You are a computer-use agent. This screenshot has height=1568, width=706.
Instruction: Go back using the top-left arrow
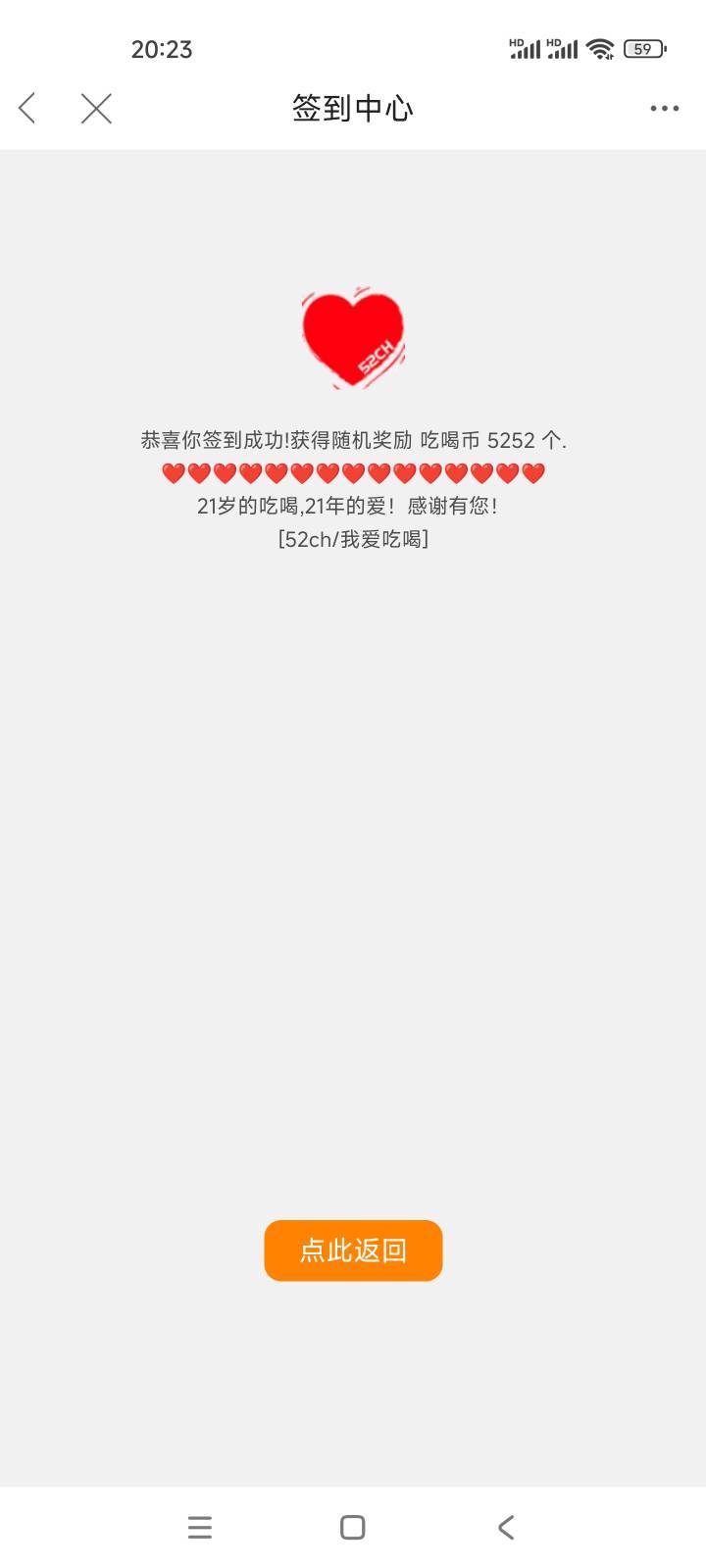27,108
